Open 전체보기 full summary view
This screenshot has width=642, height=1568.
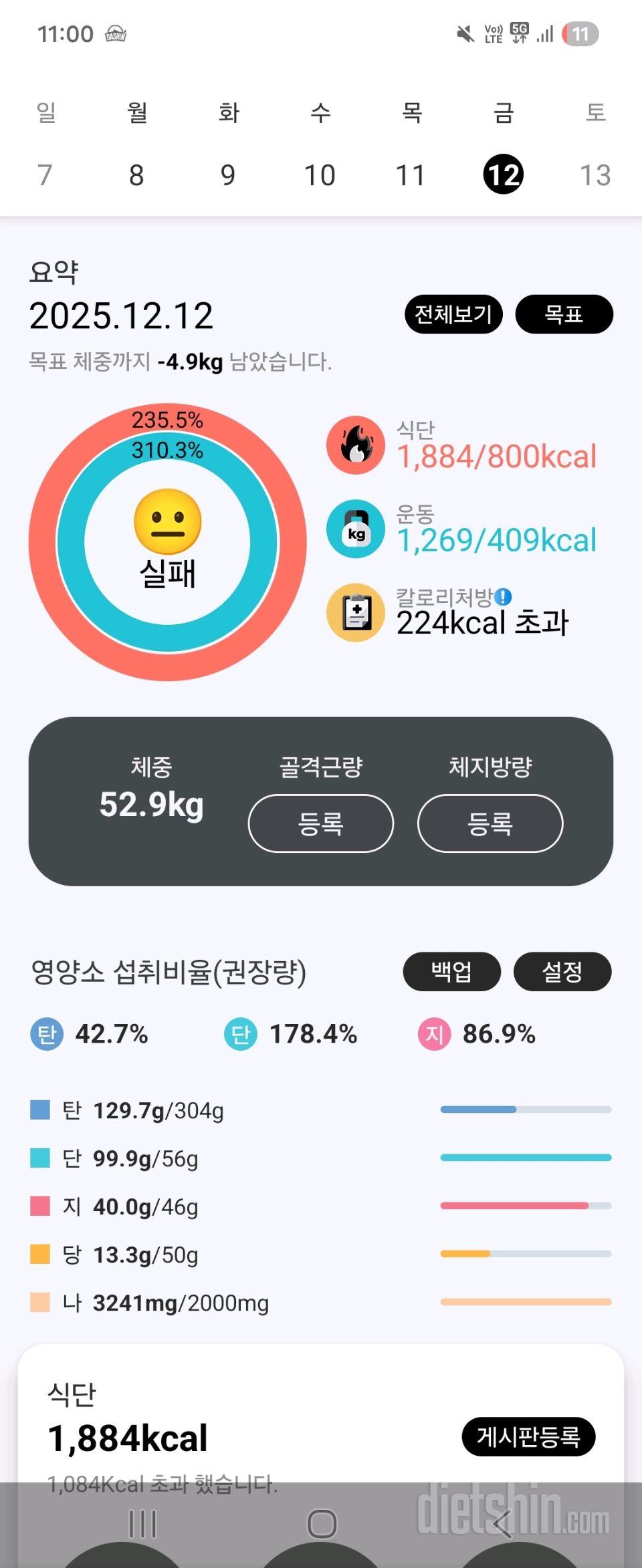(x=453, y=314)
